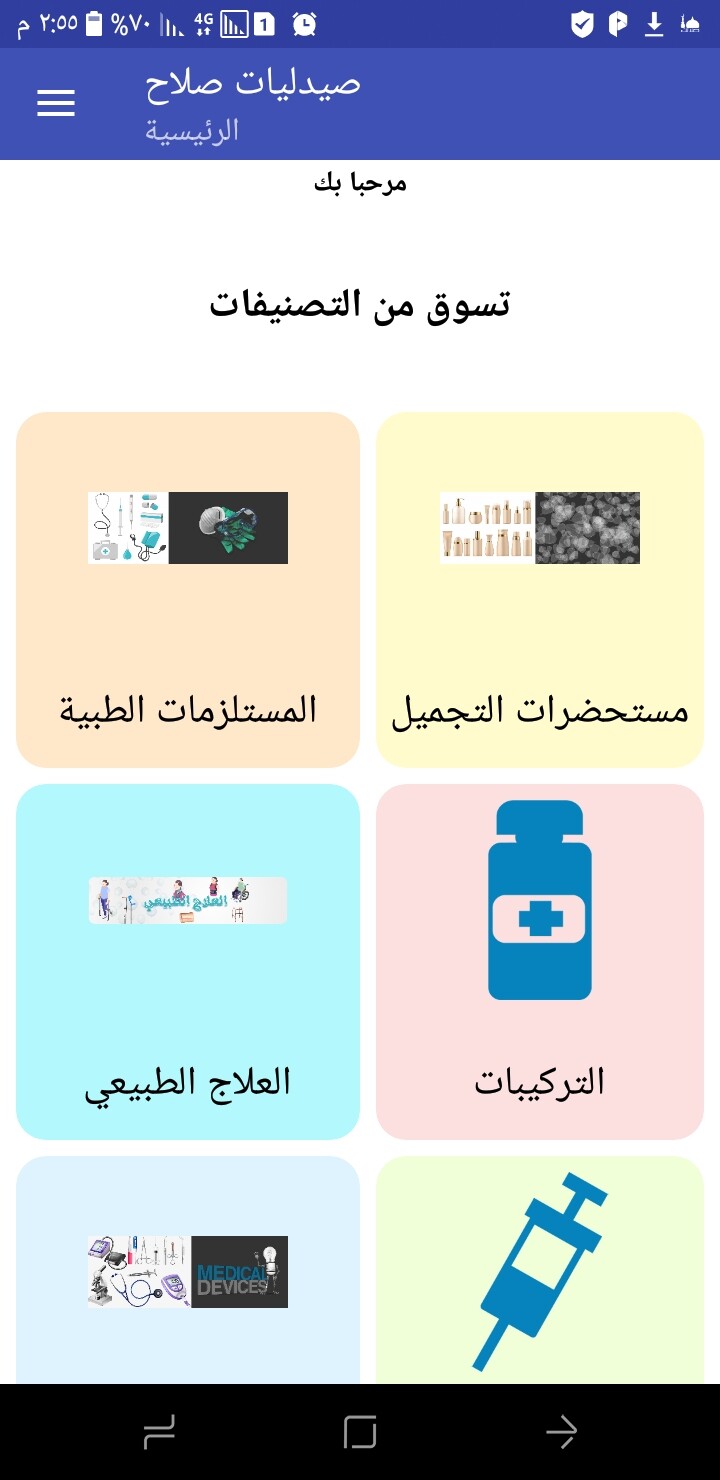Open the hamburger drawer menu
Image resolution: width=720 pixels, height=1480 pixels.
(x=56, y=103)
